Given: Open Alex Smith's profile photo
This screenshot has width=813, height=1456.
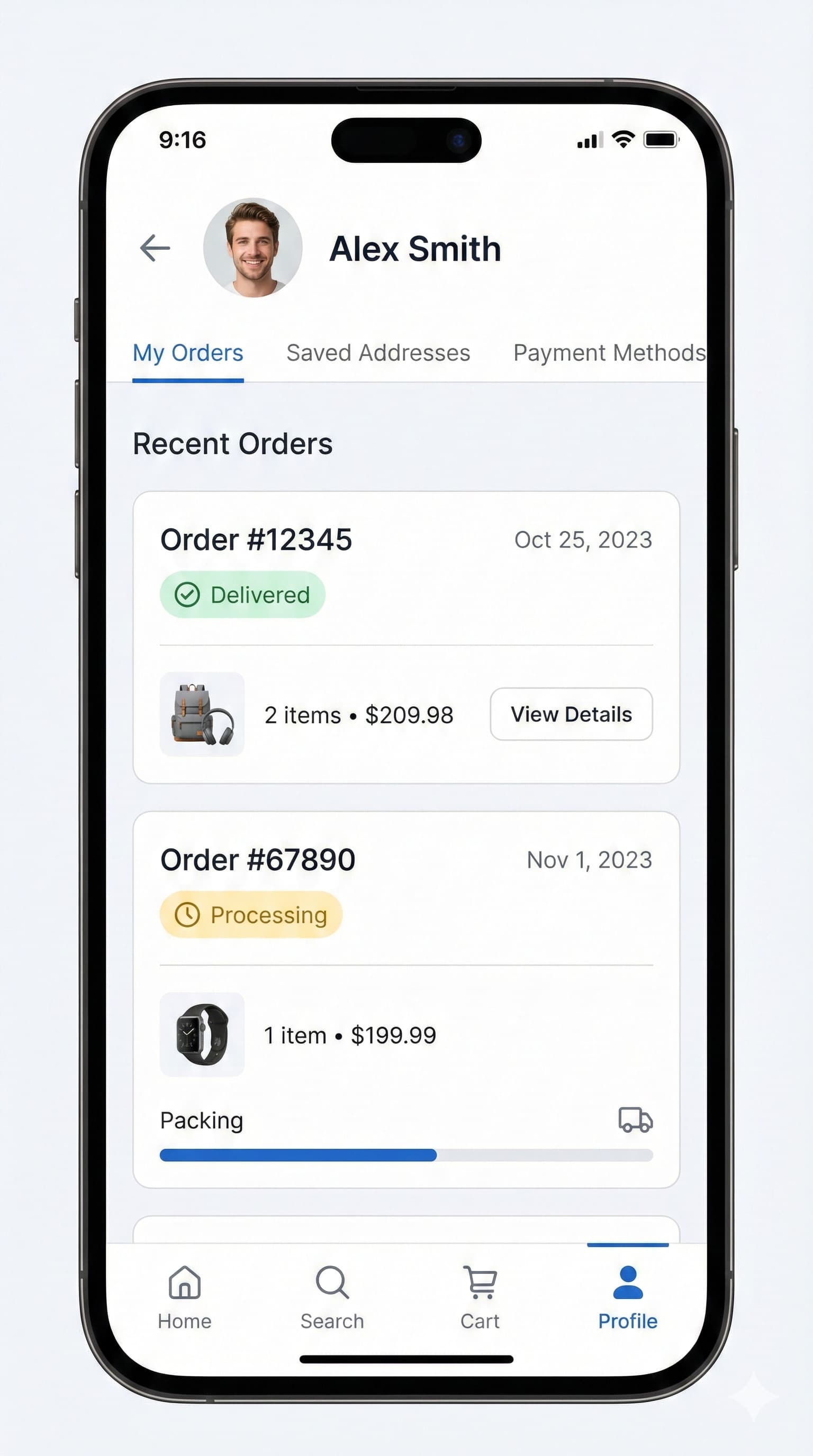Looking at the screenshot, I should click(252, 248).
